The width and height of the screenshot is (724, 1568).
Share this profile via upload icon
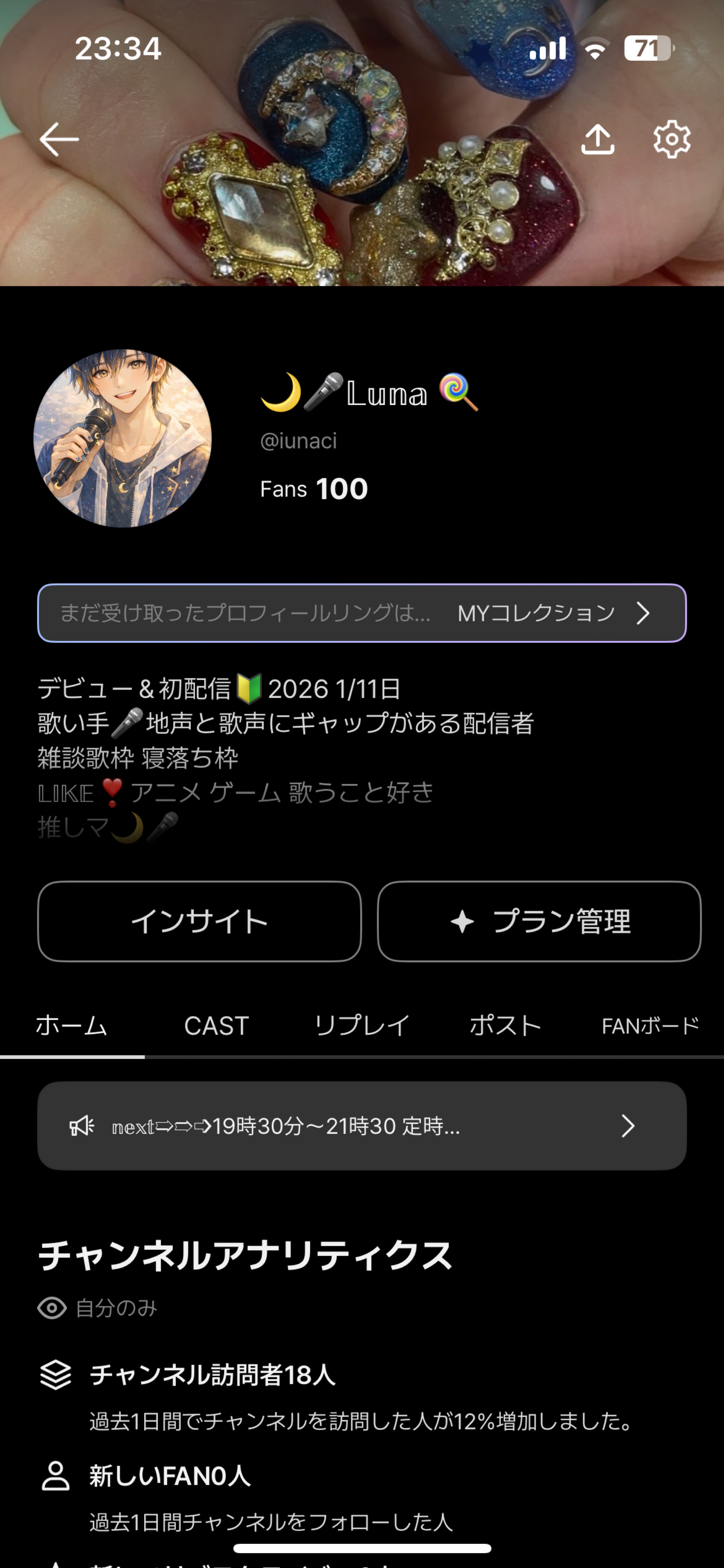[x=597, y=139]
